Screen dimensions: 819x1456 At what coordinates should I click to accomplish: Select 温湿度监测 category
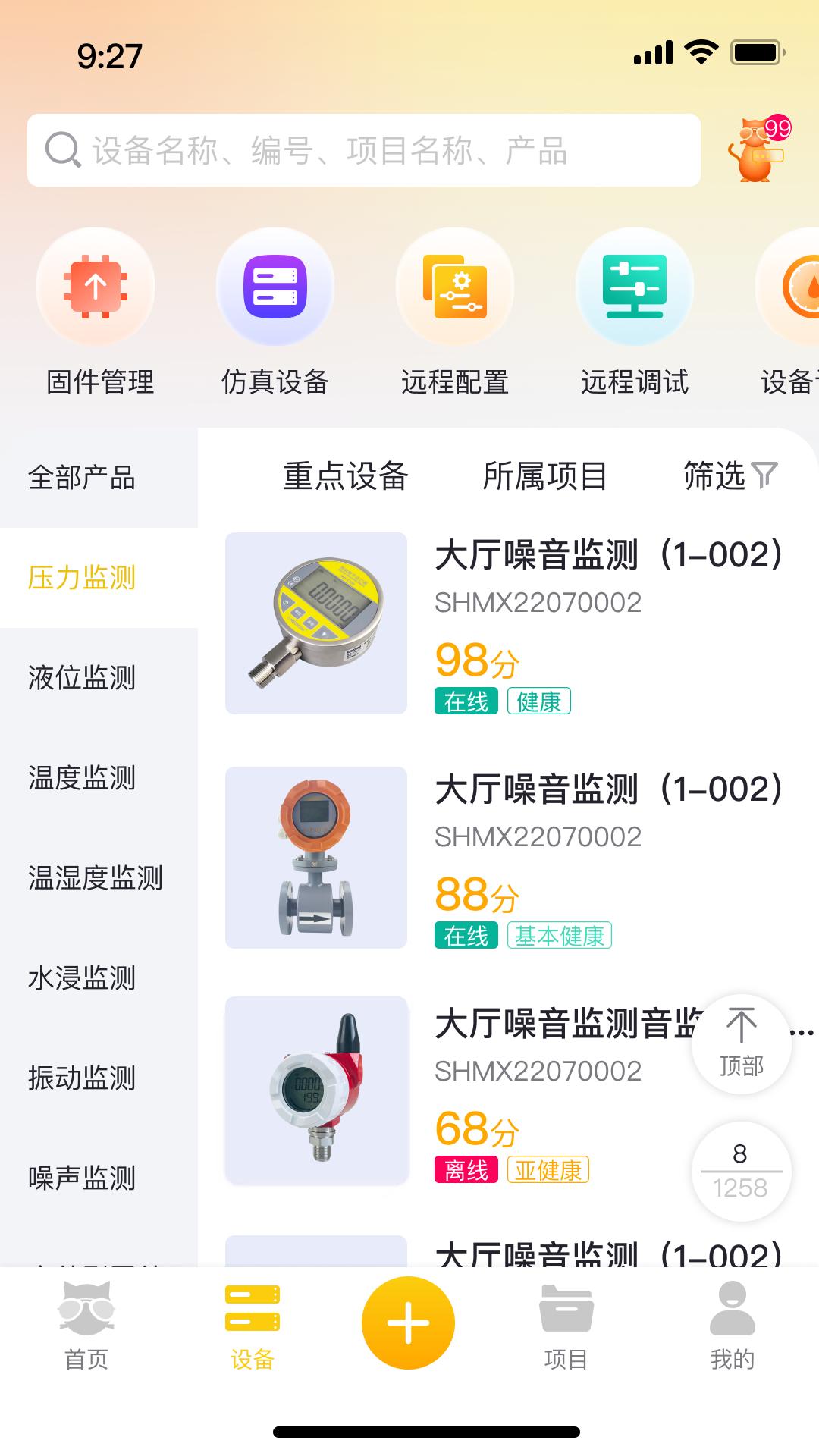coord(96,878)
